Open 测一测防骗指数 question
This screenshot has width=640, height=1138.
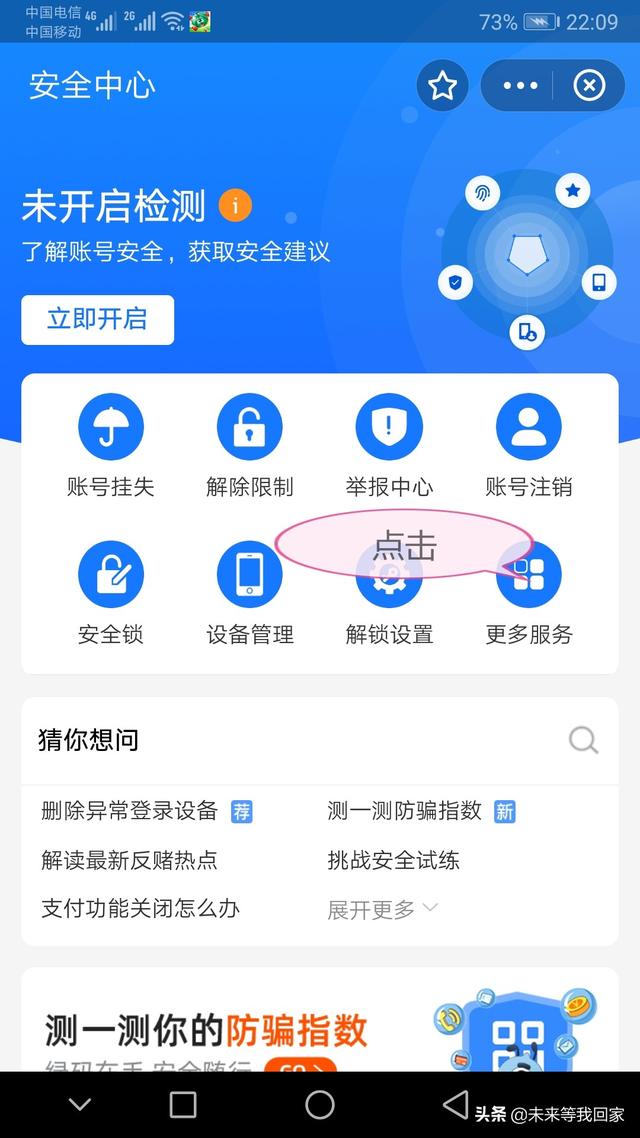[405, 811]
